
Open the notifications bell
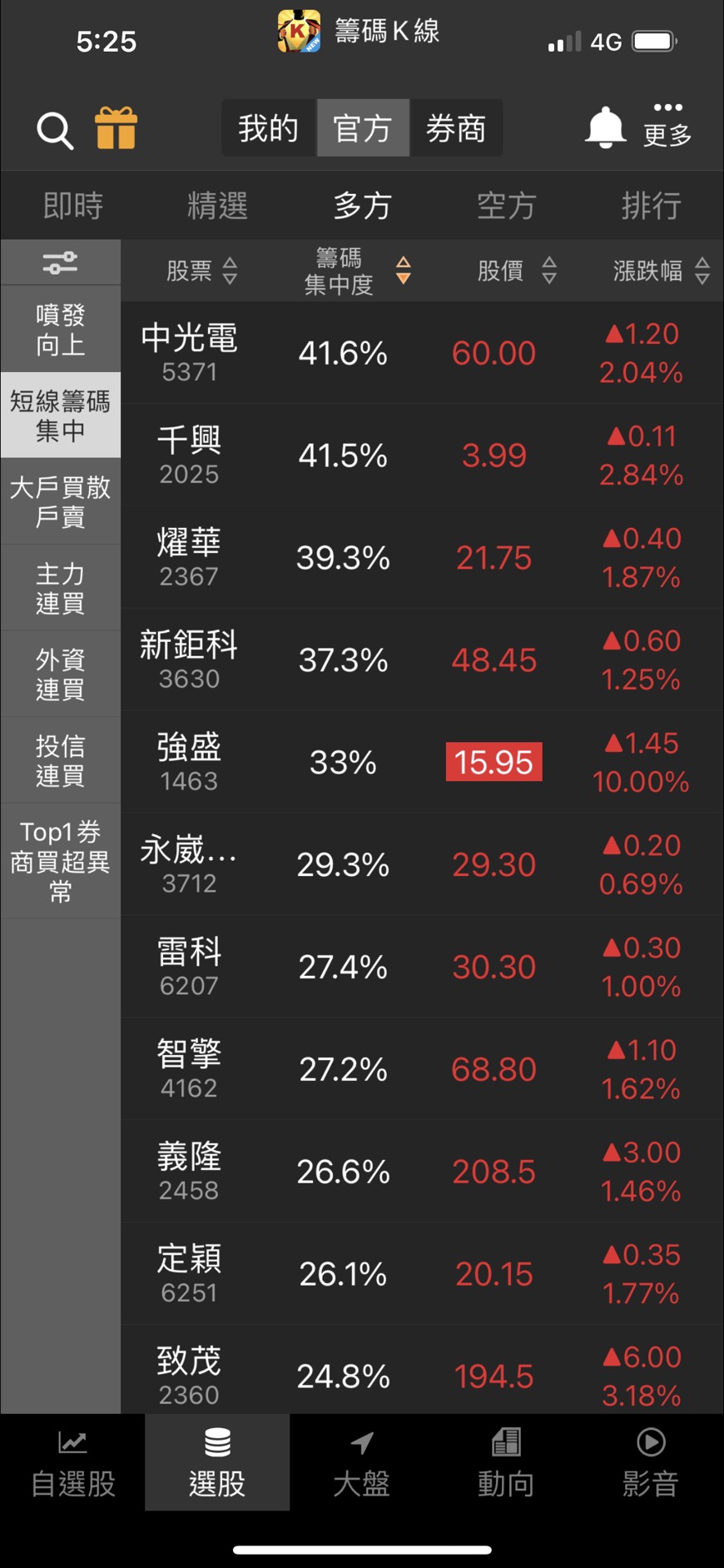tap(605, 128)
